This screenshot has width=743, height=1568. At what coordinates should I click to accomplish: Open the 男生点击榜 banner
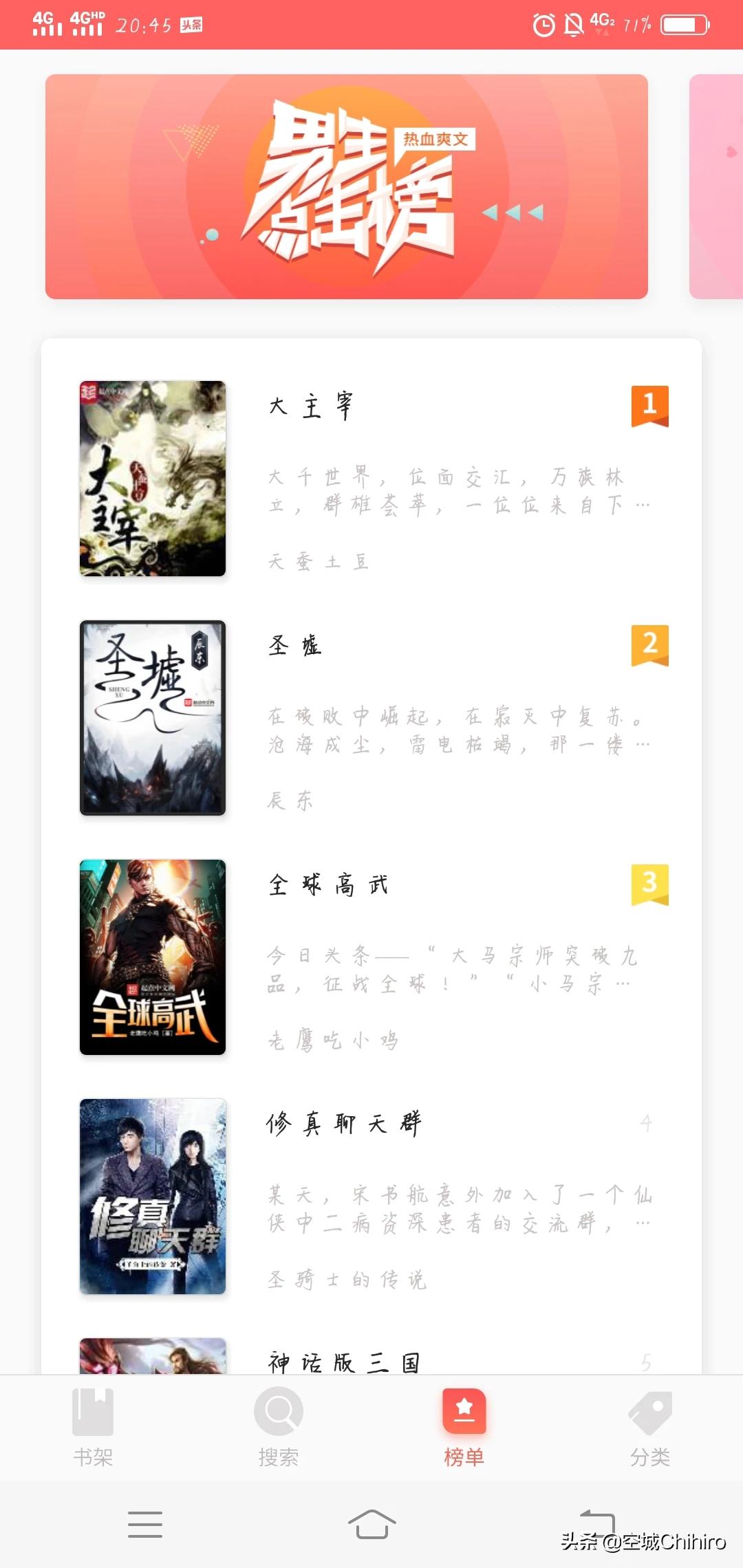click(x=347, y=186)
